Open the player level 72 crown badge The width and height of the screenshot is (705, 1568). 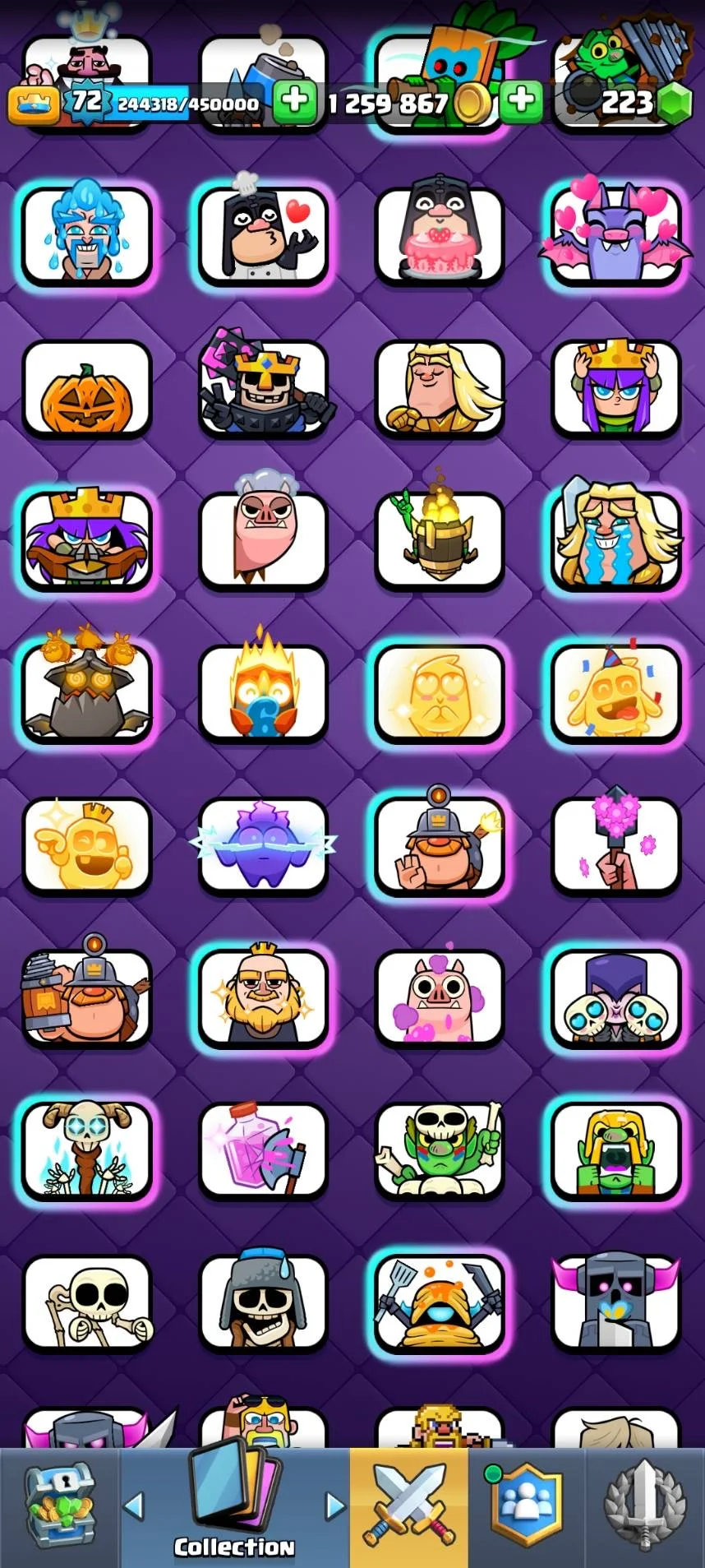click(x=85, y=102)
